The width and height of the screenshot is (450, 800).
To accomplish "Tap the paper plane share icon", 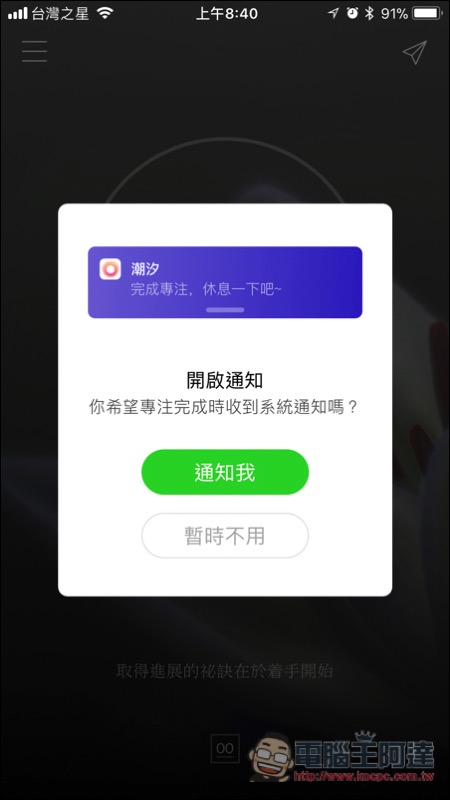I will pyautogui.click(x=414, y=53).
